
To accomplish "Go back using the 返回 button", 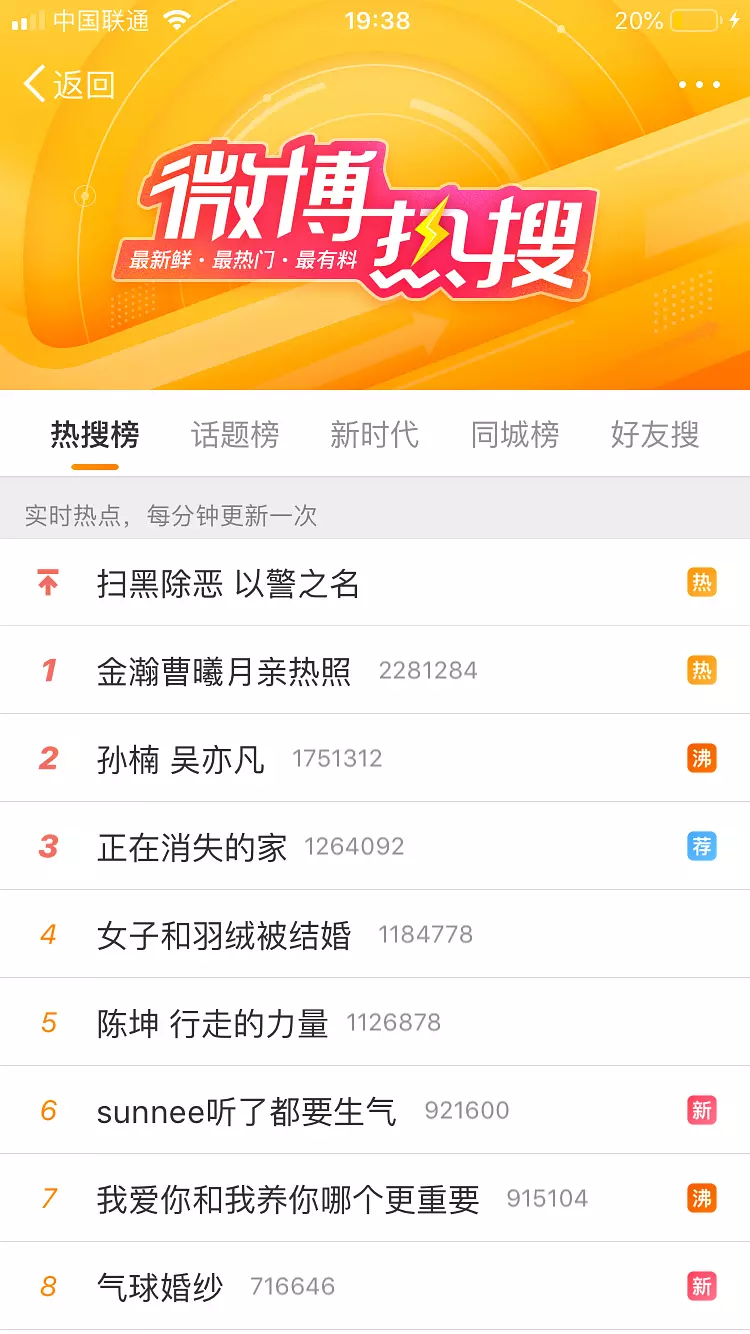I will (69, 84).
